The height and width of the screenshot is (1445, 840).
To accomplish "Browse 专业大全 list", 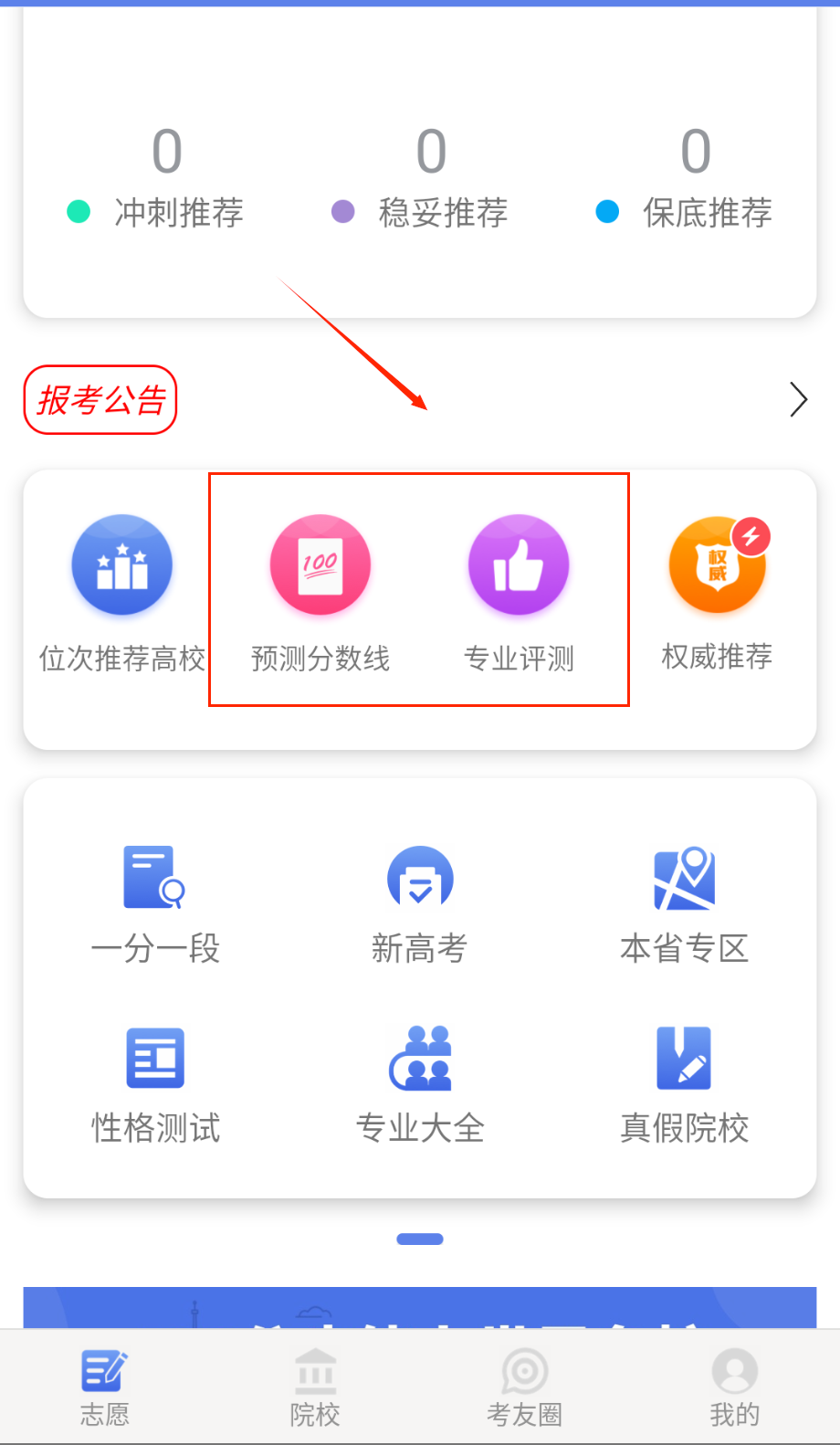I will click(x=419, y=1083).
